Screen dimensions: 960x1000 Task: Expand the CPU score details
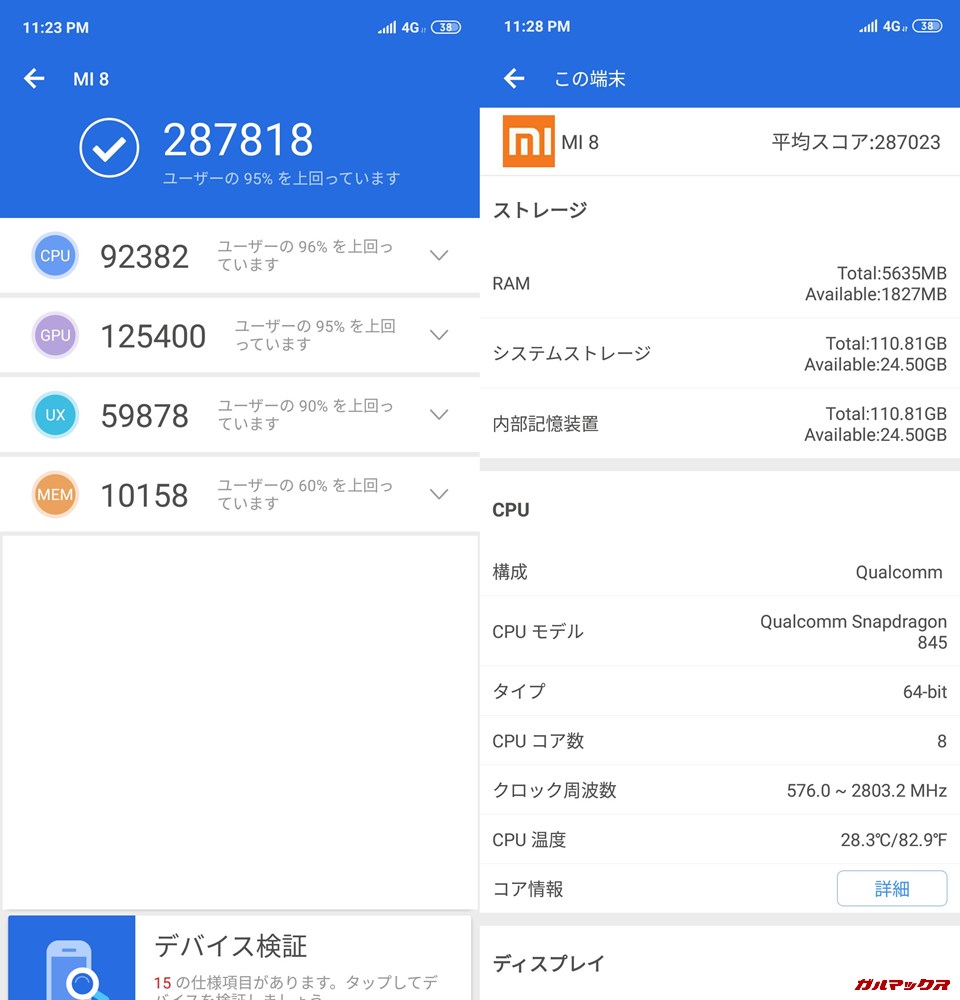[x=438, y=256]
